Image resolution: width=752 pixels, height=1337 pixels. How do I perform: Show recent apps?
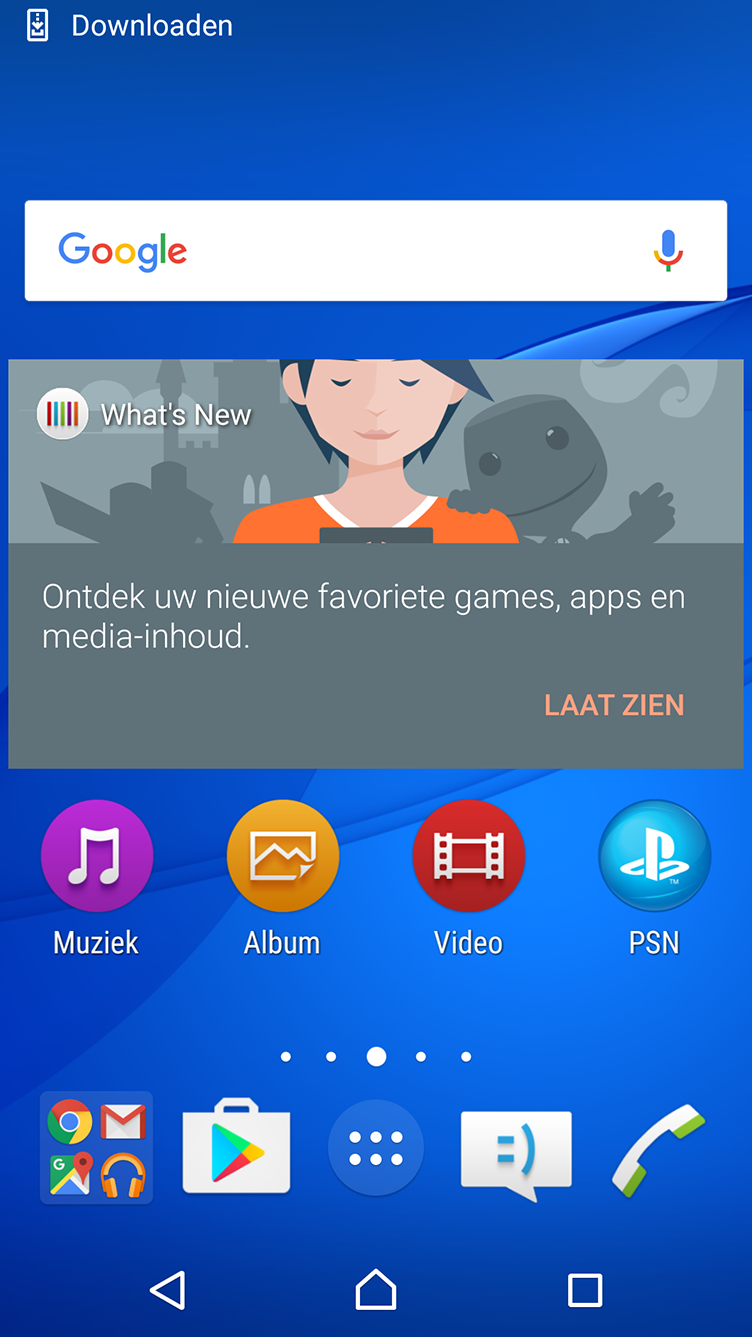(x=585, y=1290)
